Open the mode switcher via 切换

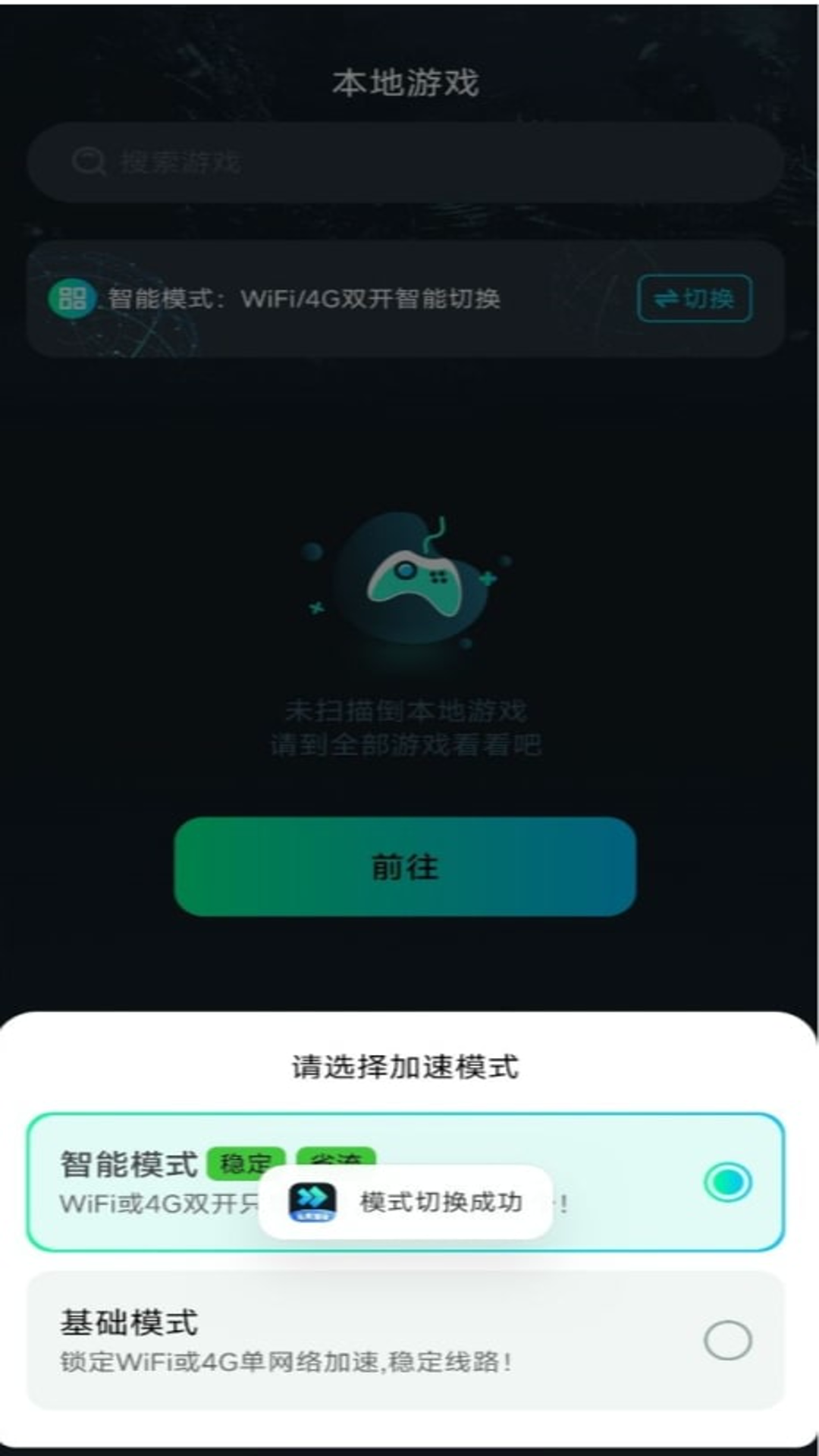click(692, 300)
